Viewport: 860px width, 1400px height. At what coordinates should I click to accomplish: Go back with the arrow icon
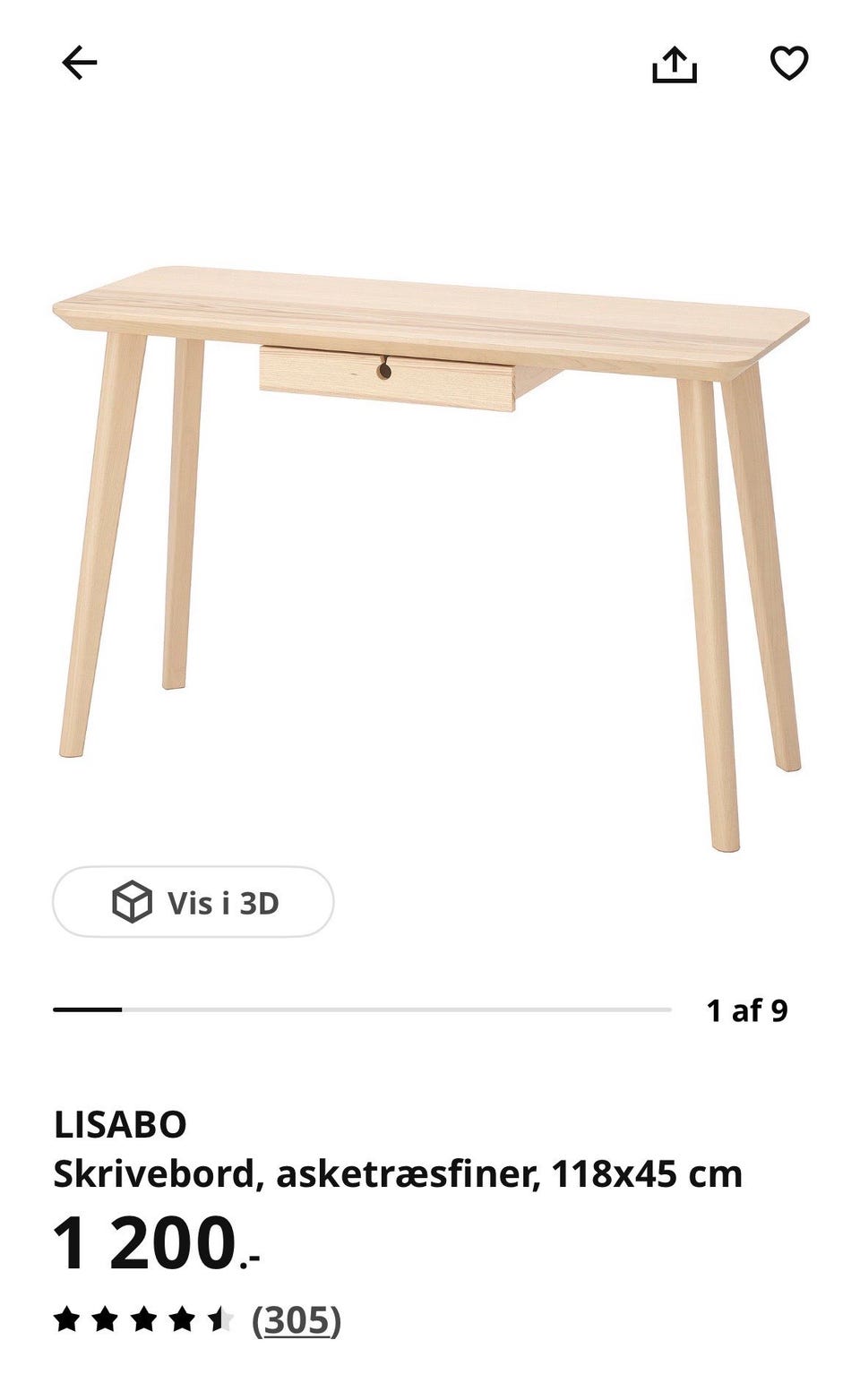(x=79, y=63)
